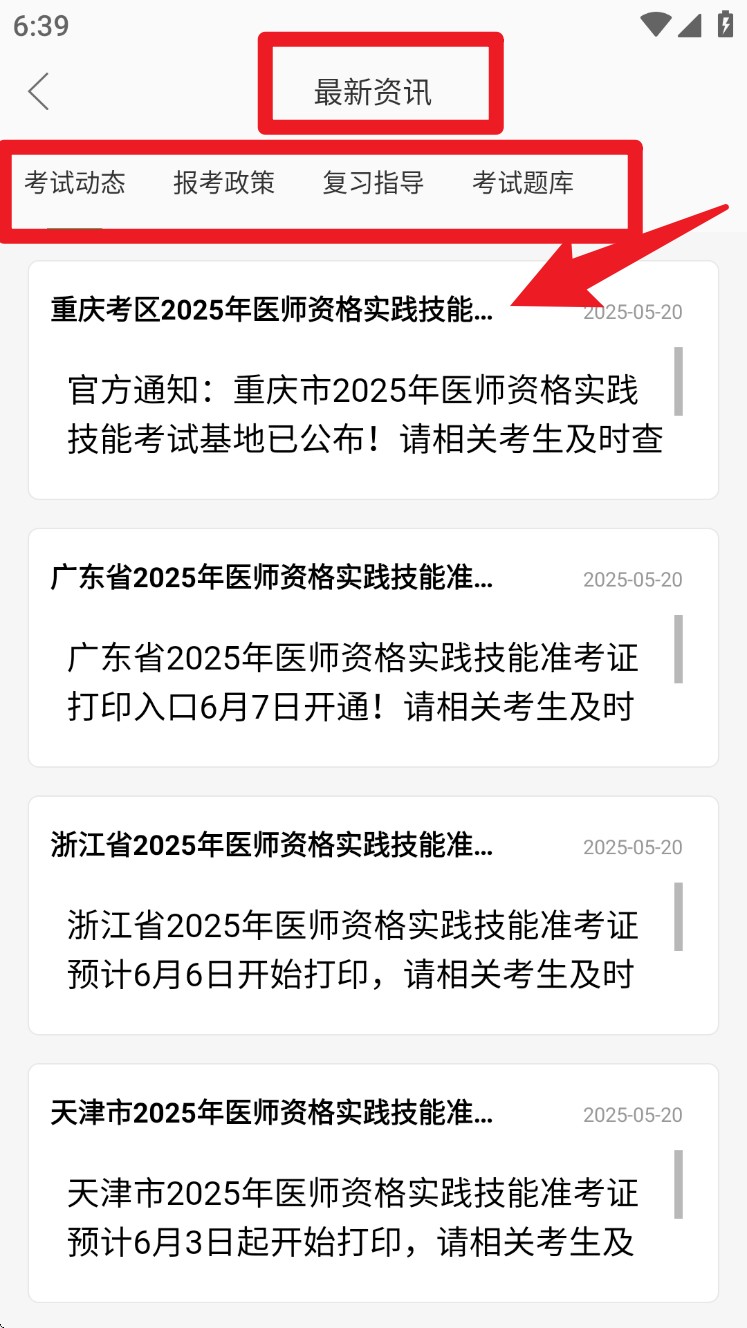The width and height of the screenshot is (747, 1328).
Task: Tap the date on the Tianjin article card
Action: point(633,1115)
